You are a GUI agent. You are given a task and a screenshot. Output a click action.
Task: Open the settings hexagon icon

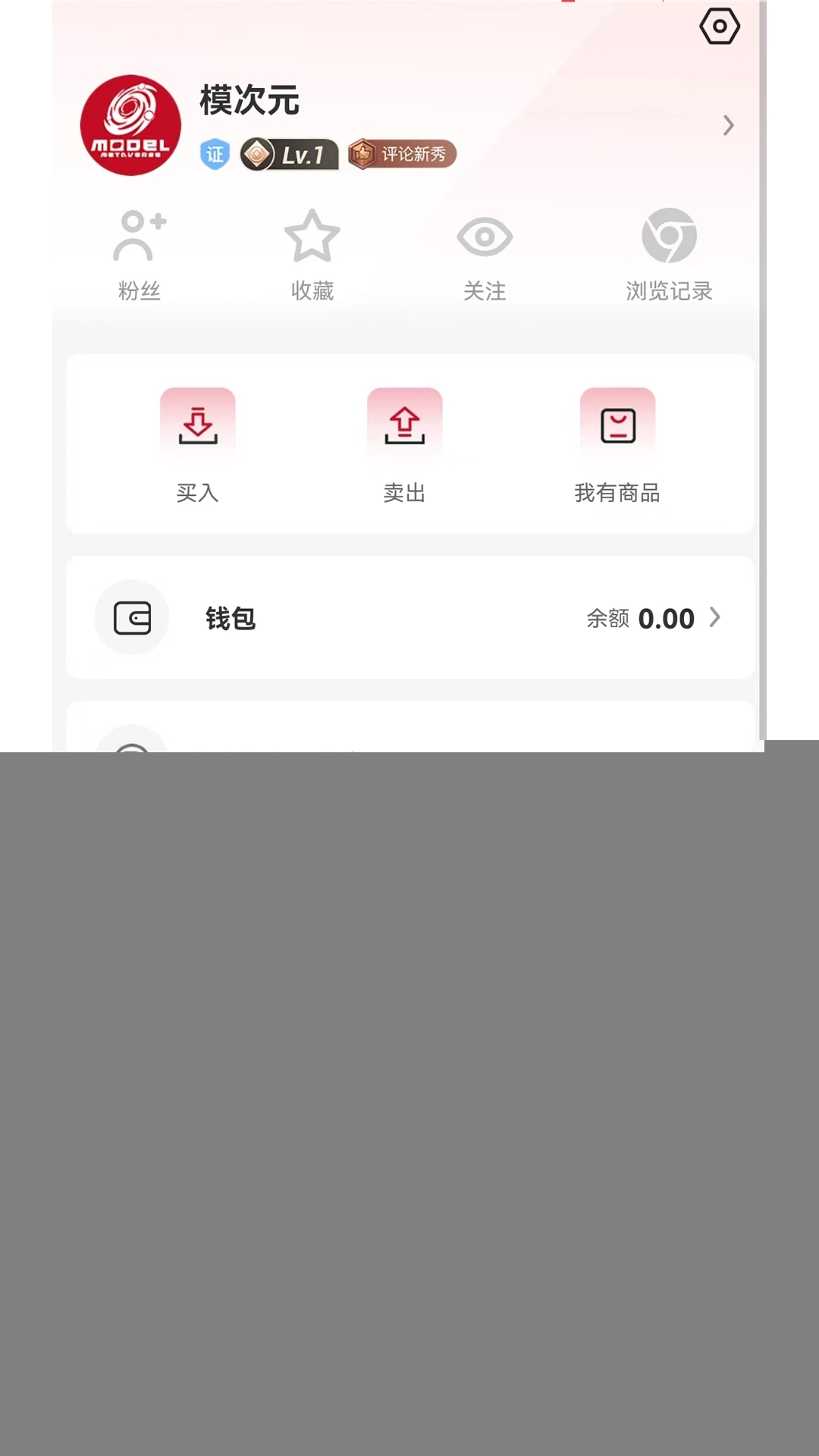coord(719,27)
